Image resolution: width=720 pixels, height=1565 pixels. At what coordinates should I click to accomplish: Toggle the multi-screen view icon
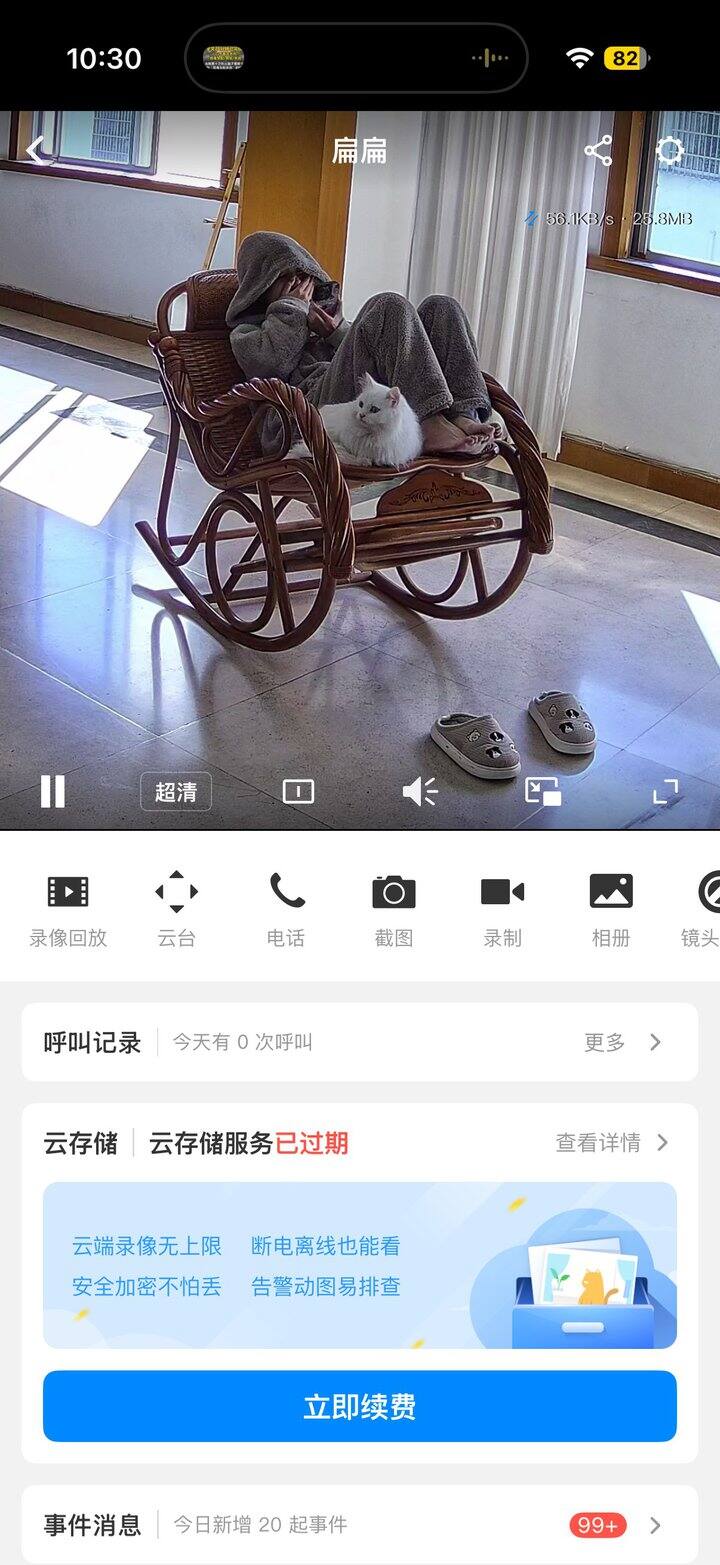298,792
